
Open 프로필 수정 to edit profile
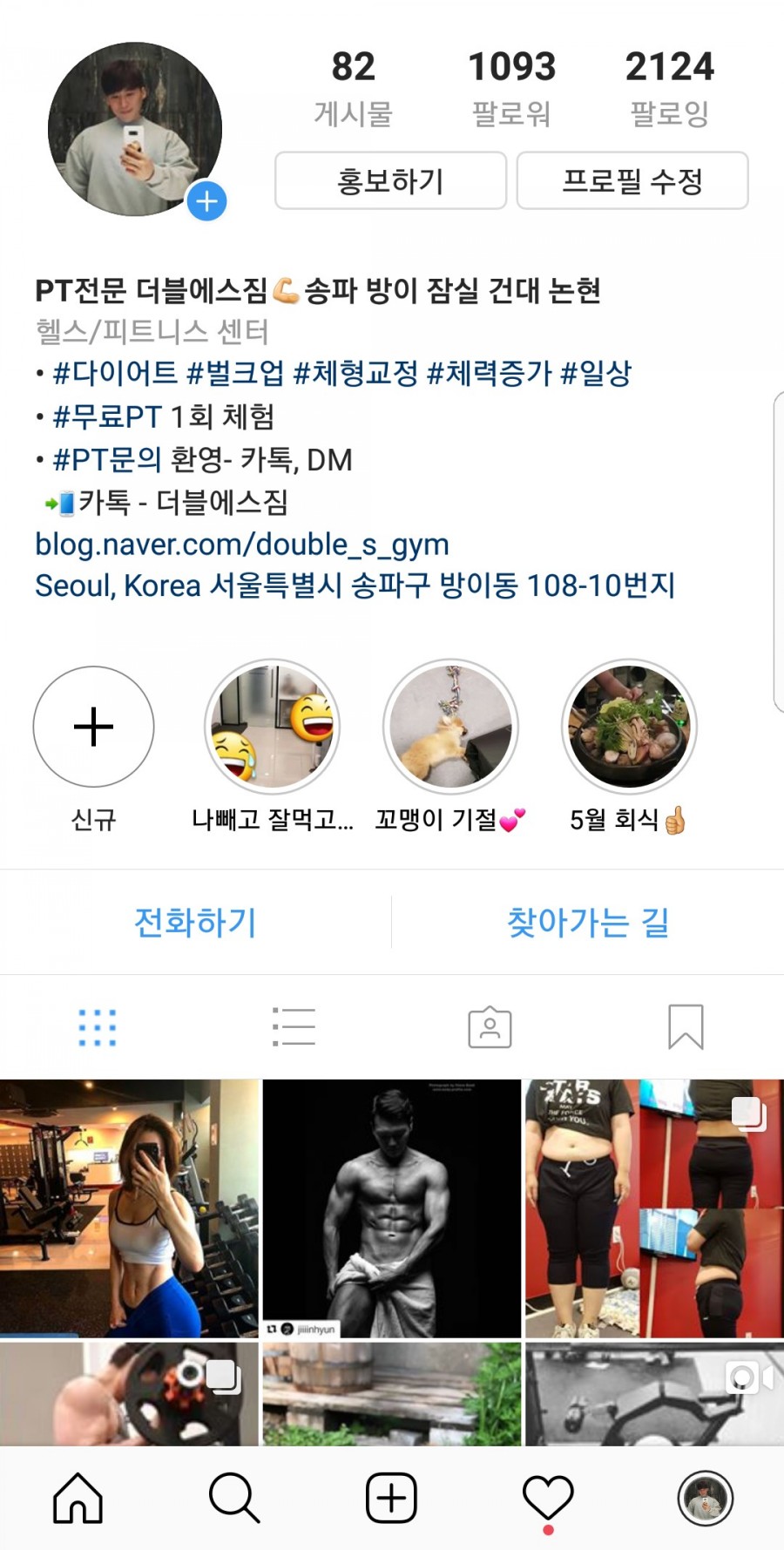tap(632, 180)
